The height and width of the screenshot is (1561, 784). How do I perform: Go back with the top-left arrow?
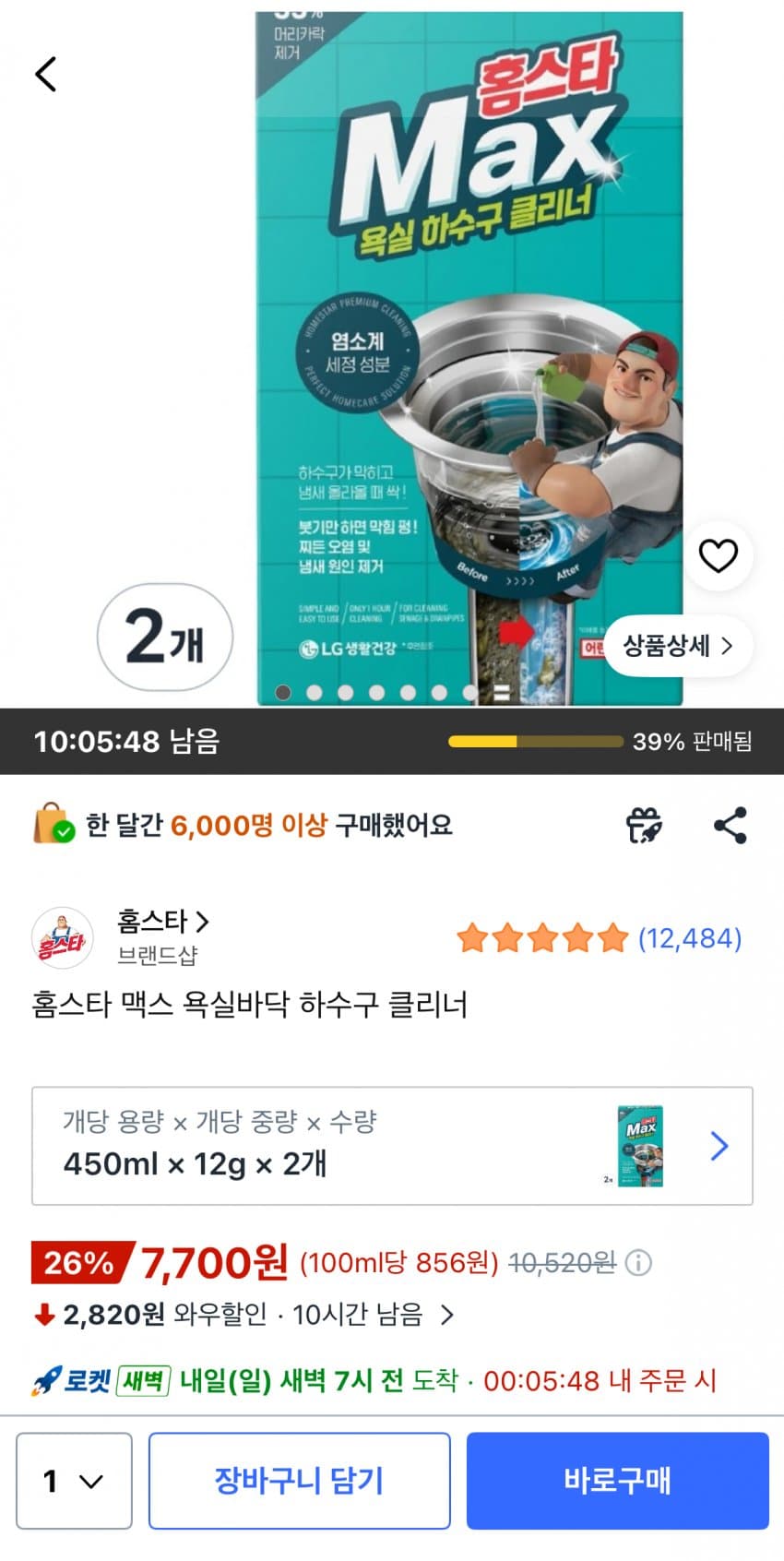tap(46, 74)
